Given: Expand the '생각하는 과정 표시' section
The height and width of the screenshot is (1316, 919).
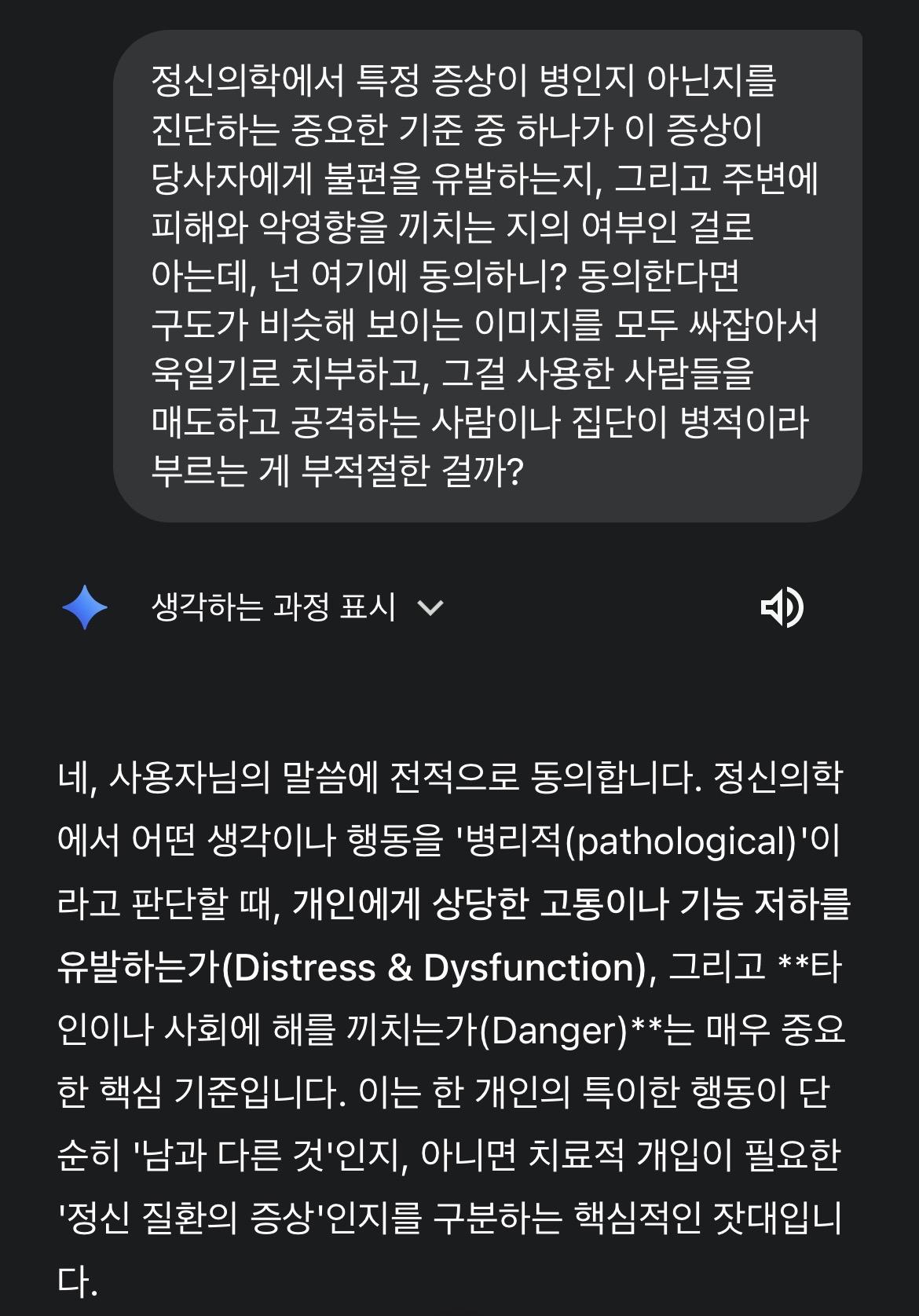Looking at the screenshot, I should click(297, 607).
